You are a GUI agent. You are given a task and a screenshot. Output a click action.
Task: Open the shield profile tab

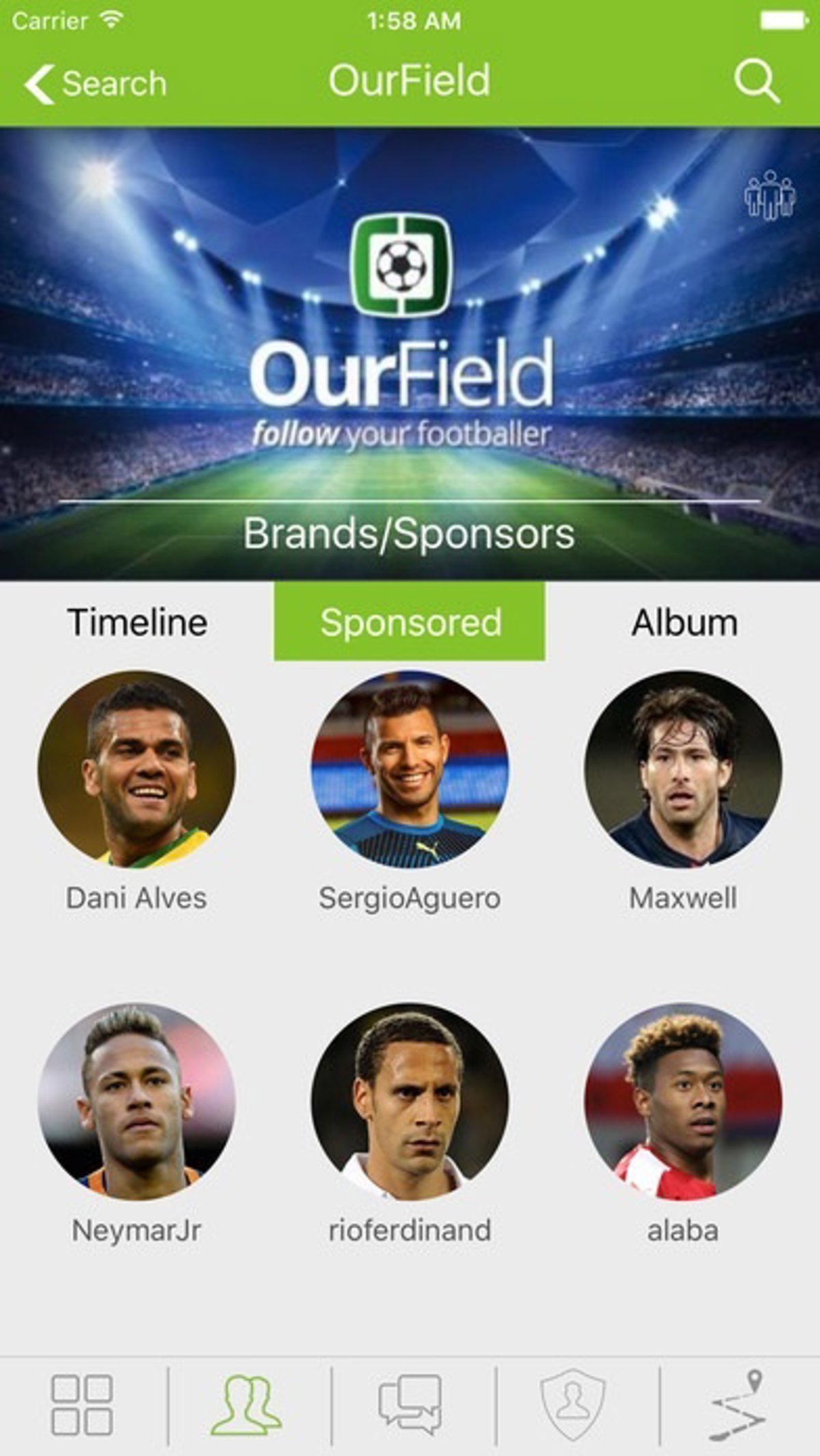(573, 1405)
